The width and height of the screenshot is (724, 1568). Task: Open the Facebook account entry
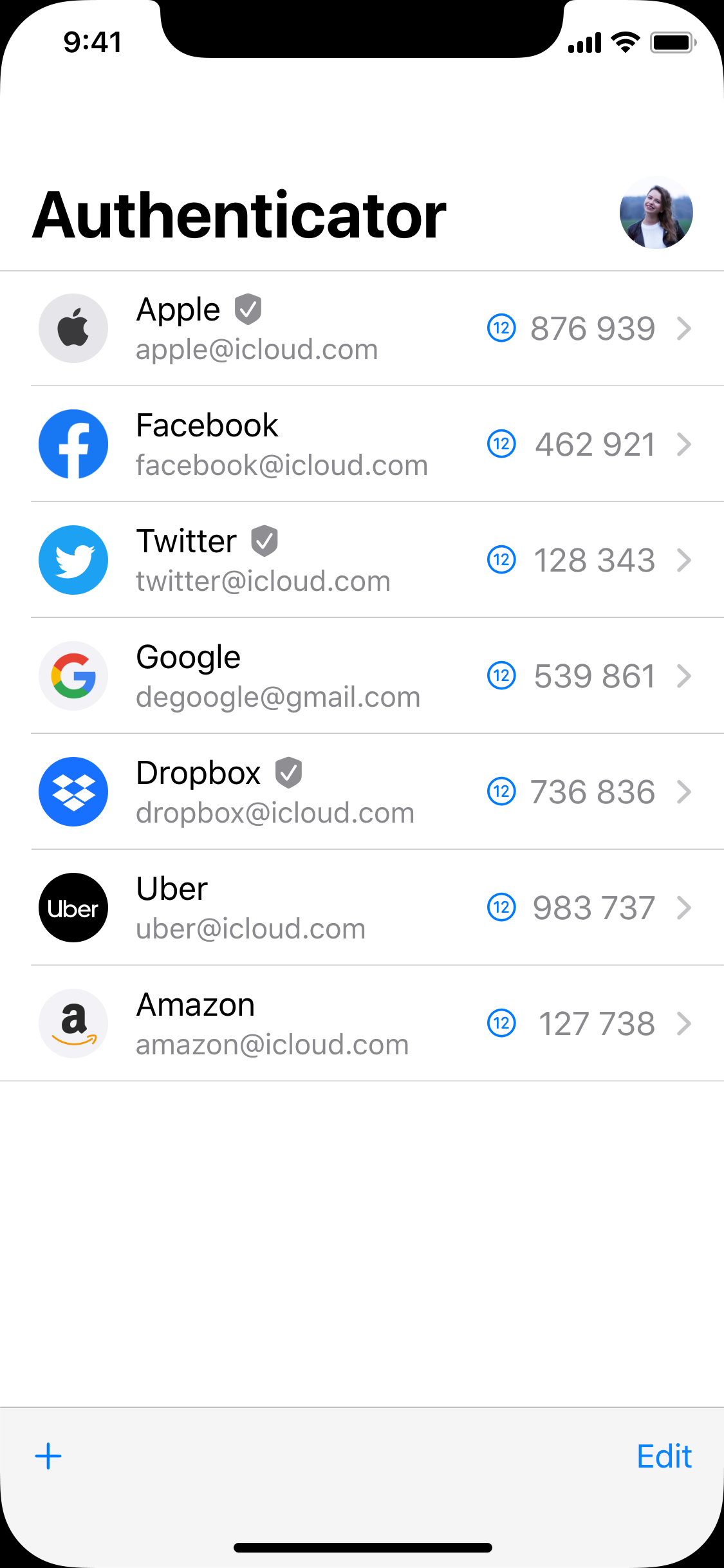(362, 445)
